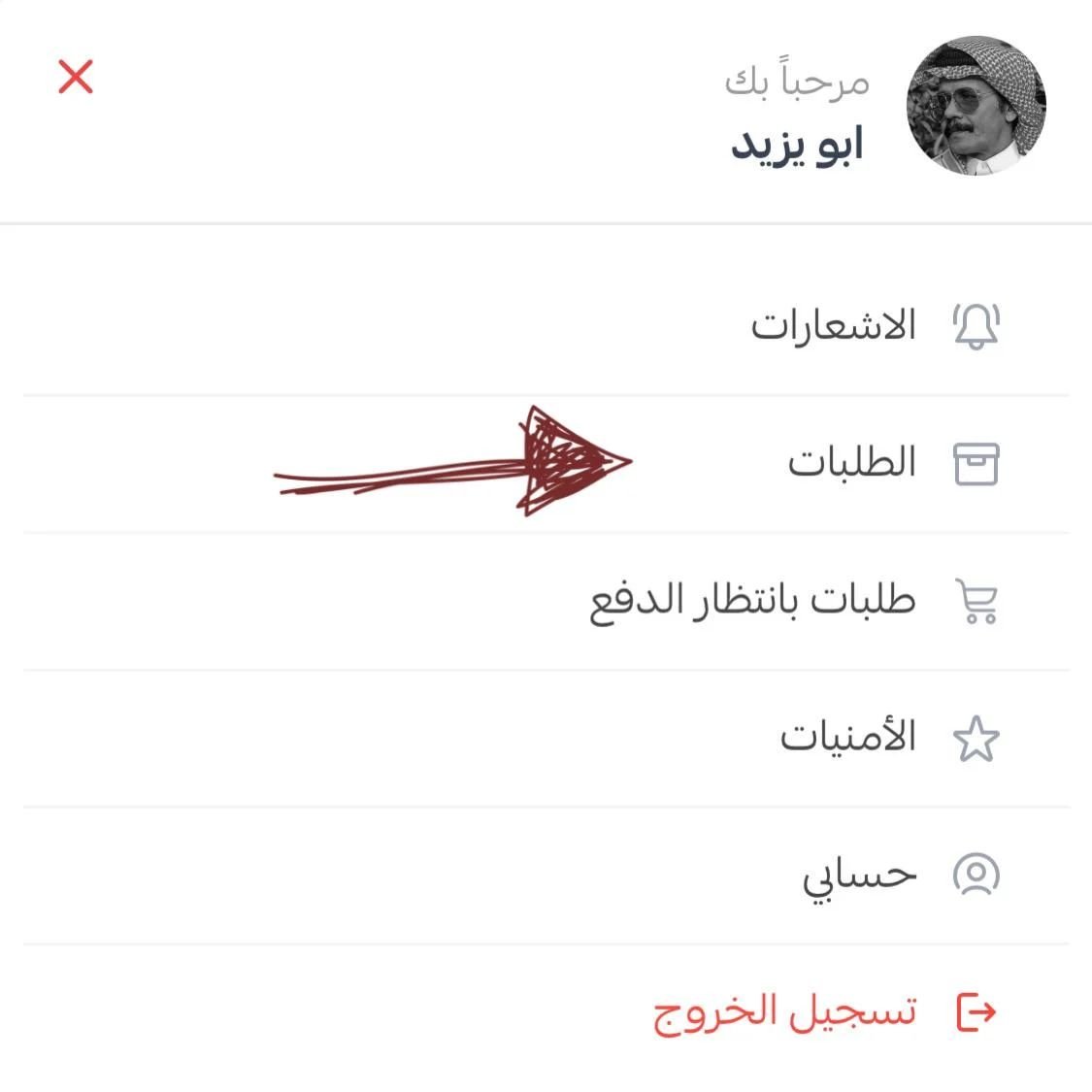Close the side menu with the red X
The height and width of the screenshot is (1092, 1092).
[76, 77]
